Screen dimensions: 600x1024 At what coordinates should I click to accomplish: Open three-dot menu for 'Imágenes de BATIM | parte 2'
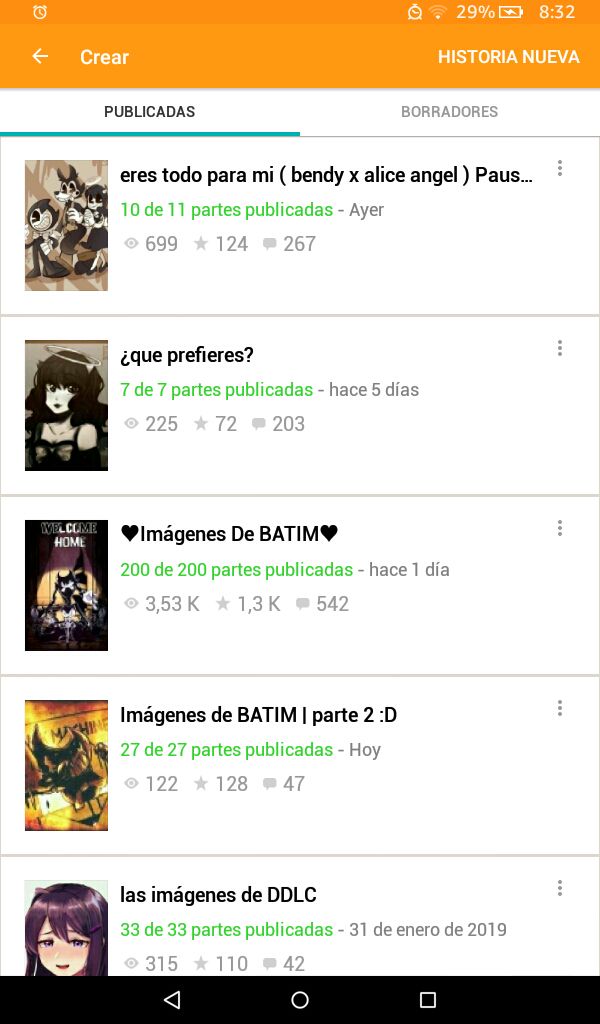tap(560, 708)
